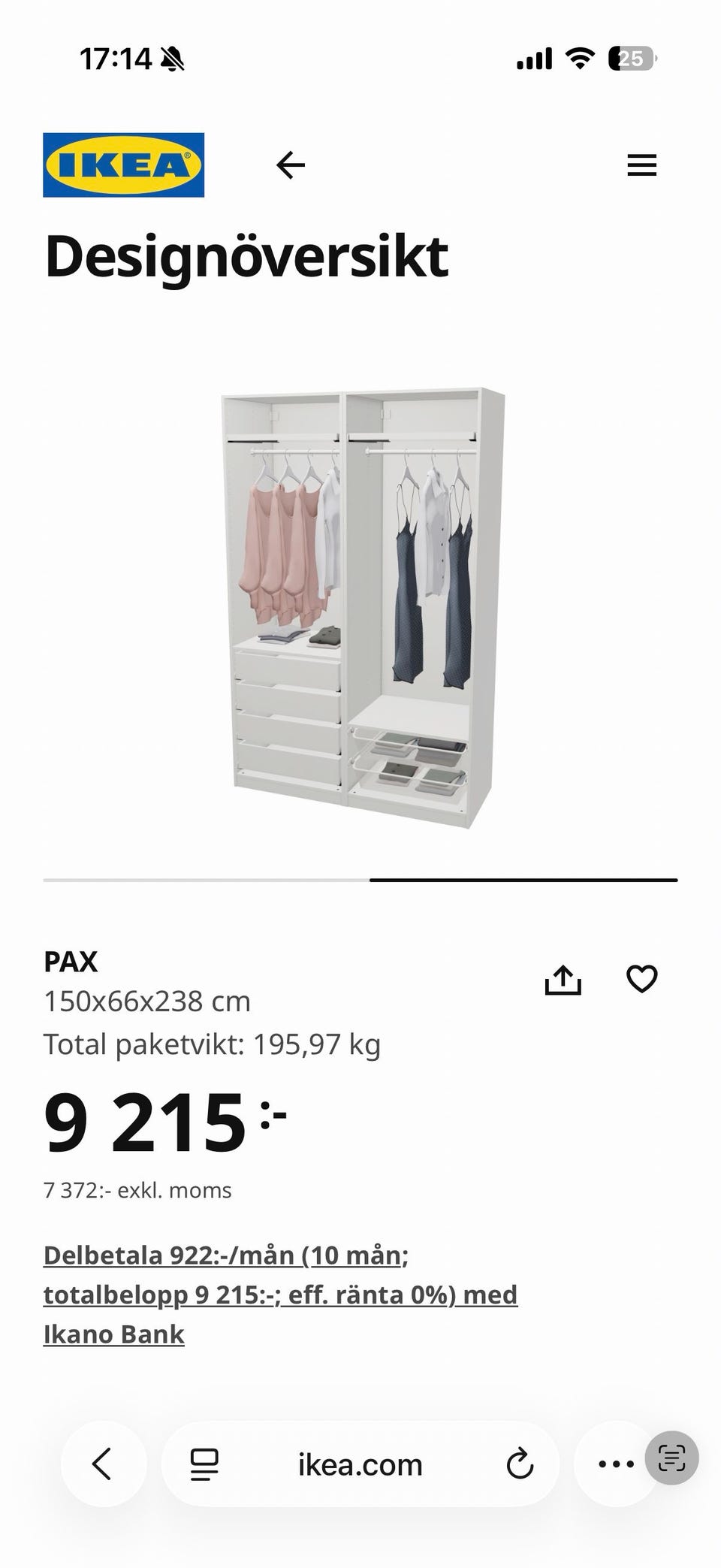Open the Ikano Bank Delbetala link
The height and width of the screenshot is (1568, 721).
(x=279, y=1294)
